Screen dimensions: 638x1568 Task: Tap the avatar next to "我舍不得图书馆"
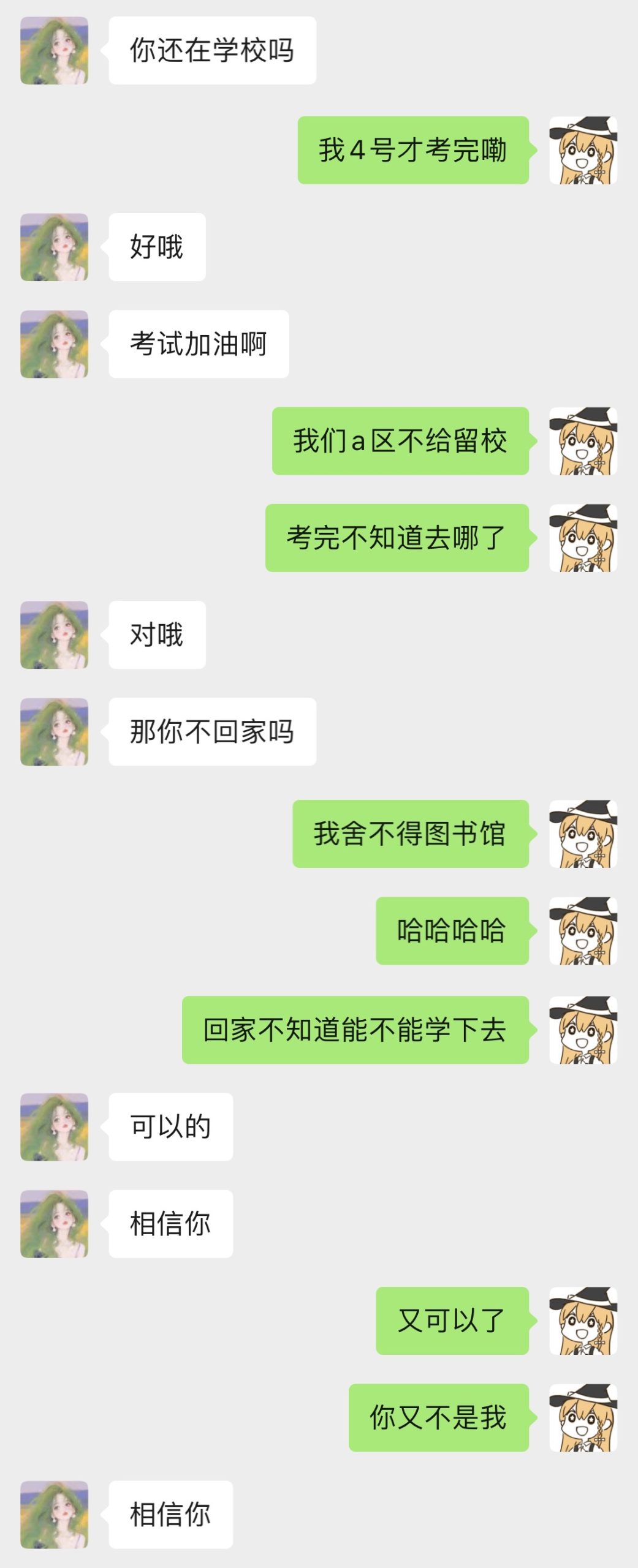tap(583, 834)
